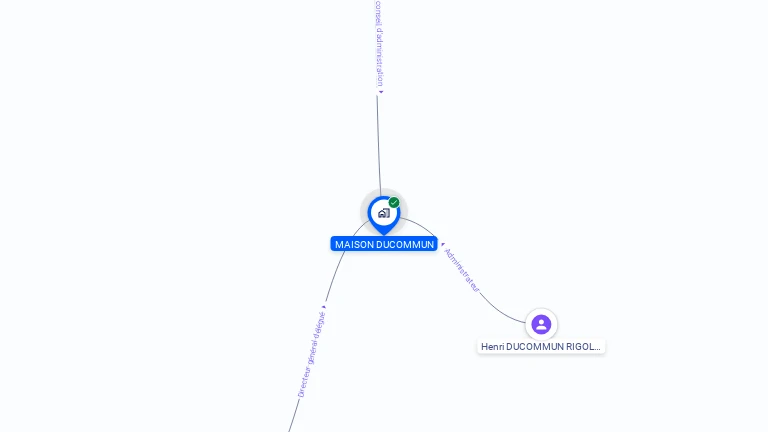Open the Henri DUCOMMUN RIGOL... person node

[x=541, y=324]
